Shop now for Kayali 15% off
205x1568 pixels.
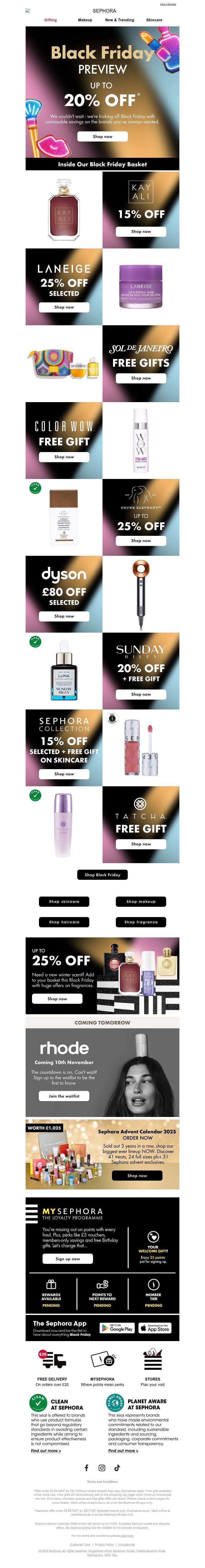[140, 231]
